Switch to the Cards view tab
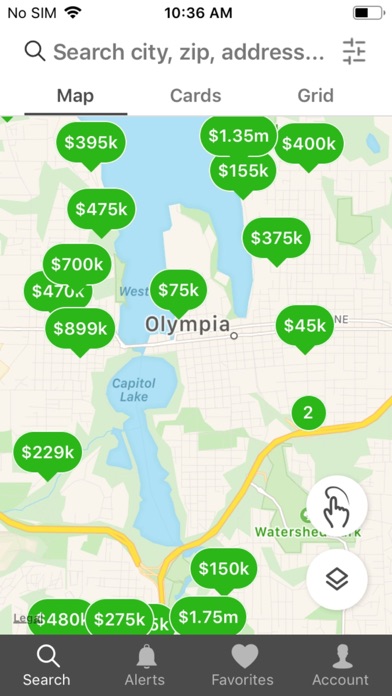Screen dimensions: 392x696 [196, 96]
